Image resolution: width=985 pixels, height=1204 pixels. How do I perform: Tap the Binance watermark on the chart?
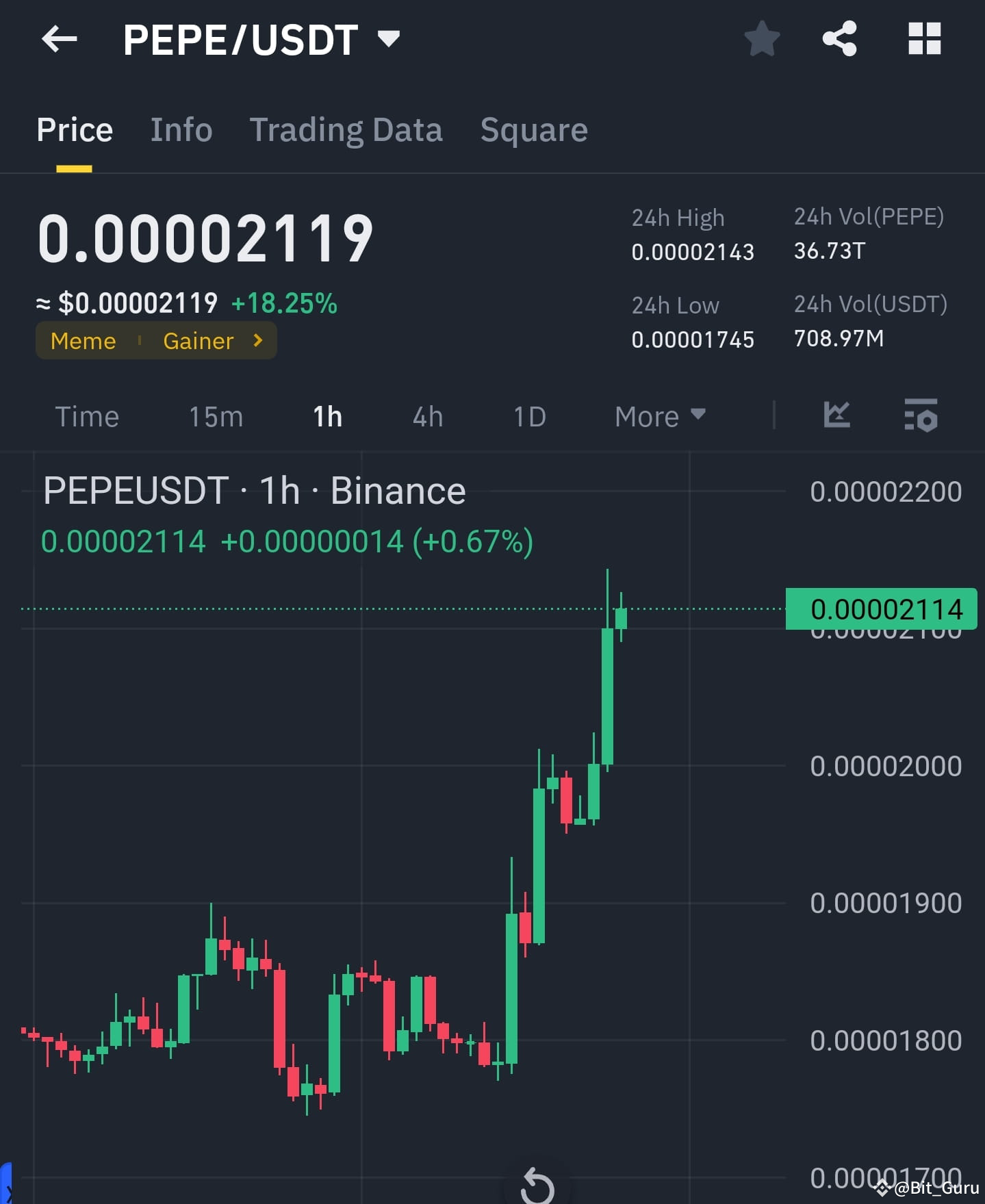397,490
